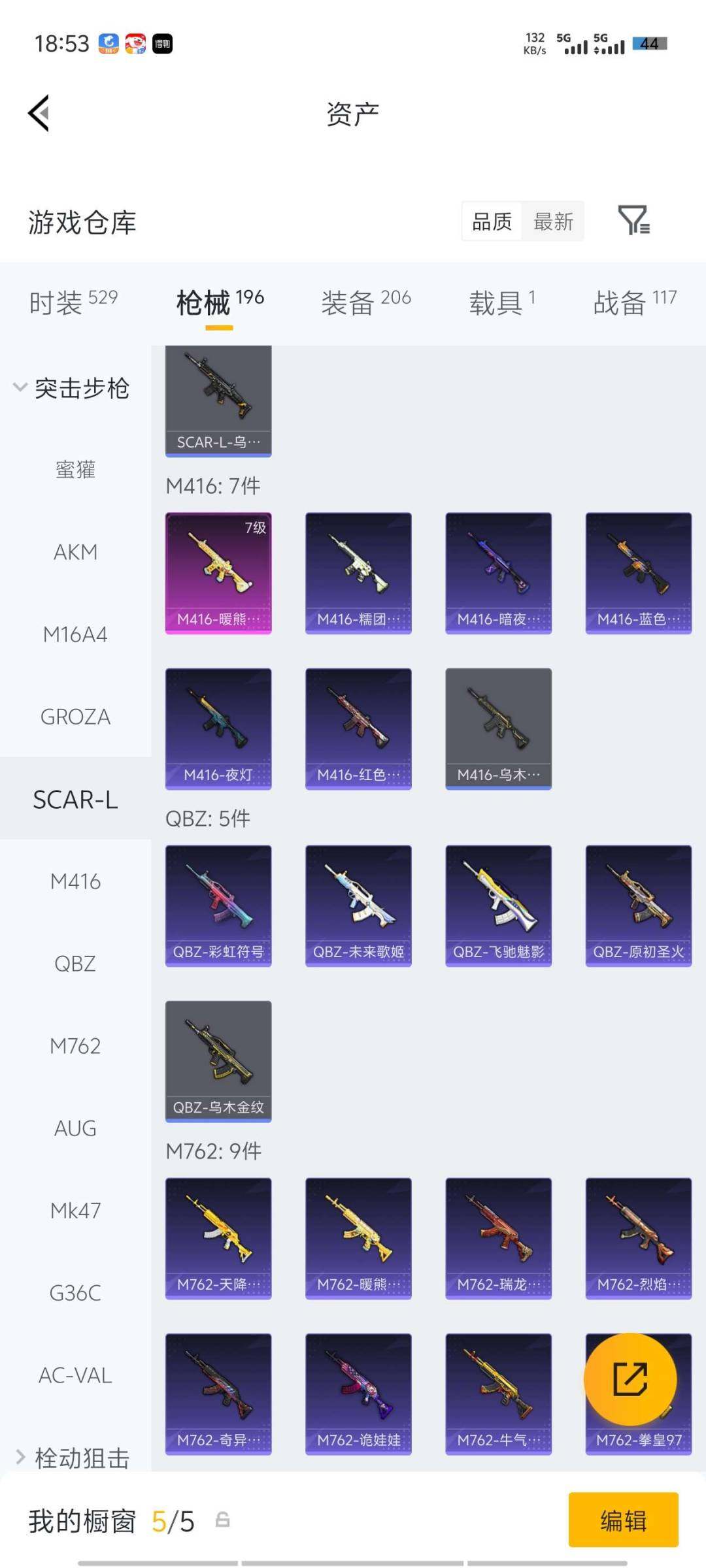Tap the yellow share floating button
706x1568 pixels.
coord(630,1379)
